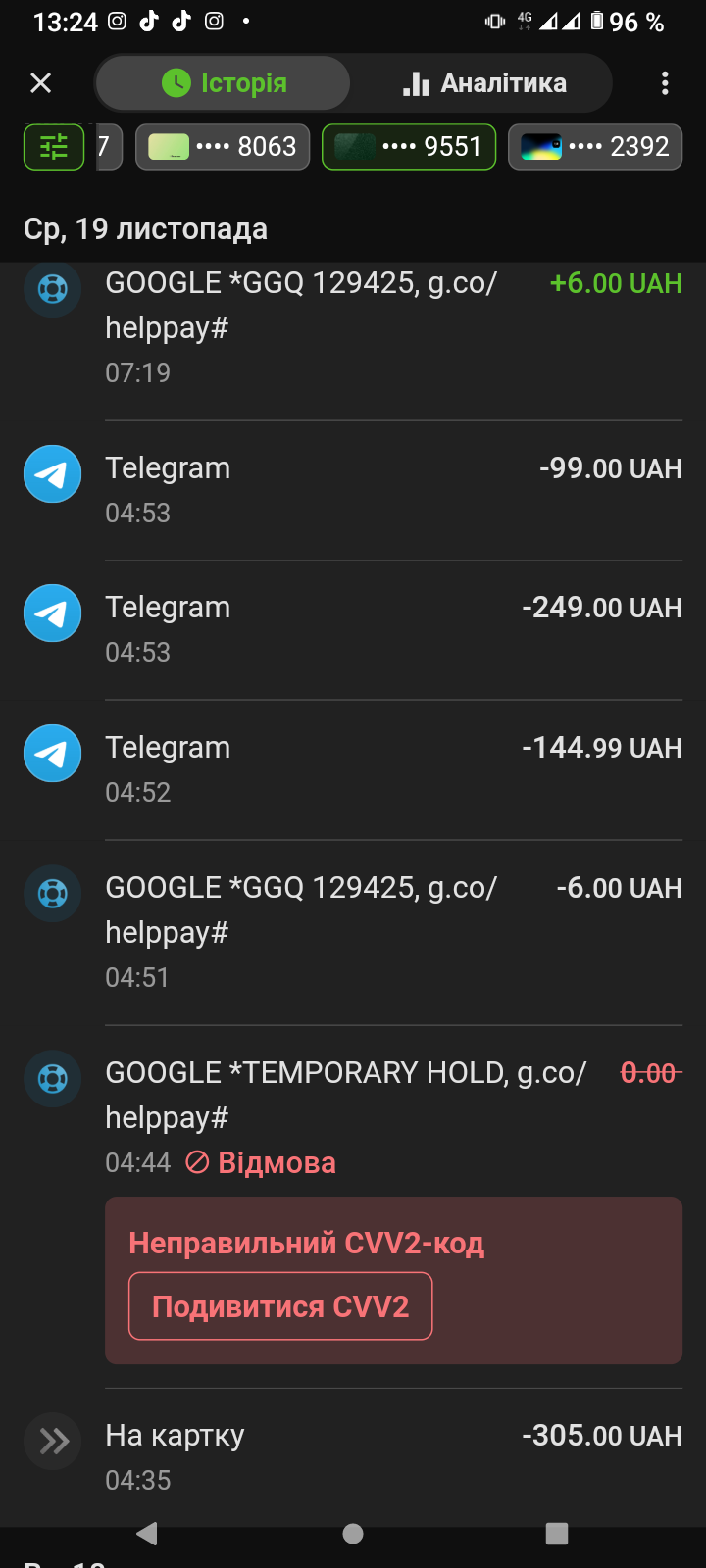706x1568 pixels.
Task: Open the three-dot overflow menu
Action: (665, 83)
